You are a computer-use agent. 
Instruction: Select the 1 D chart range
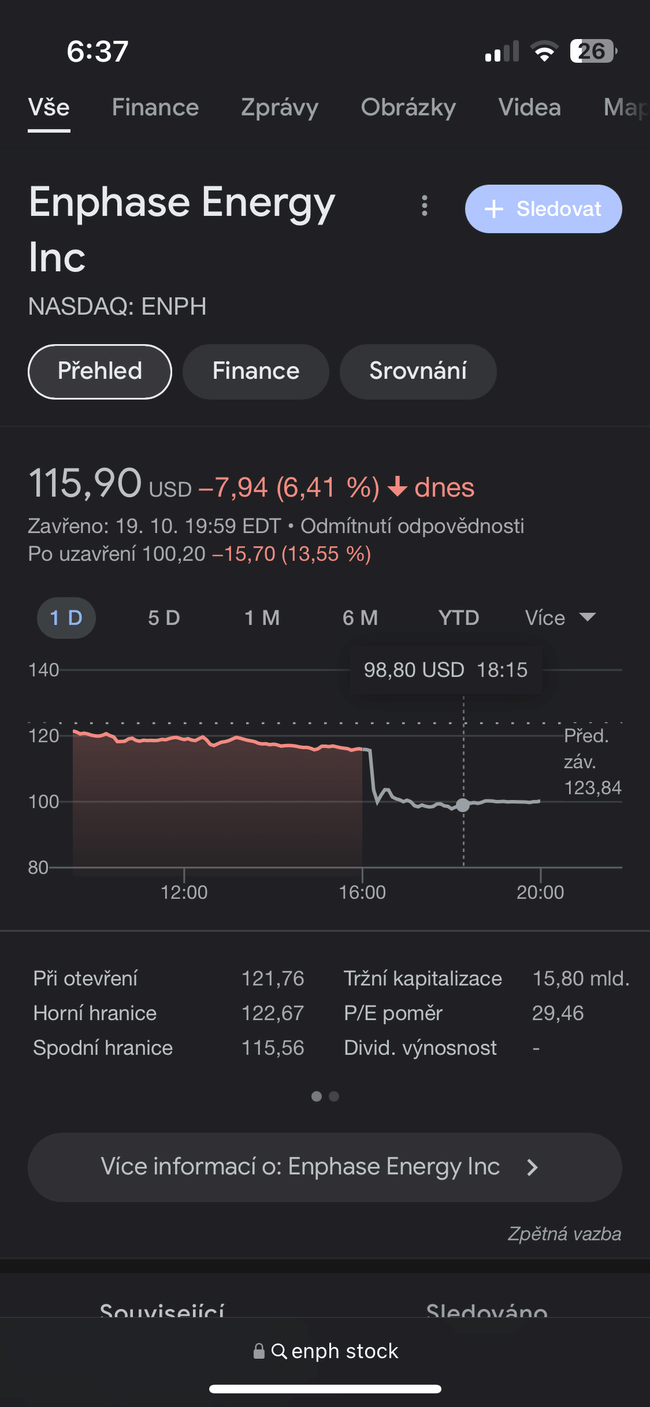66,618
